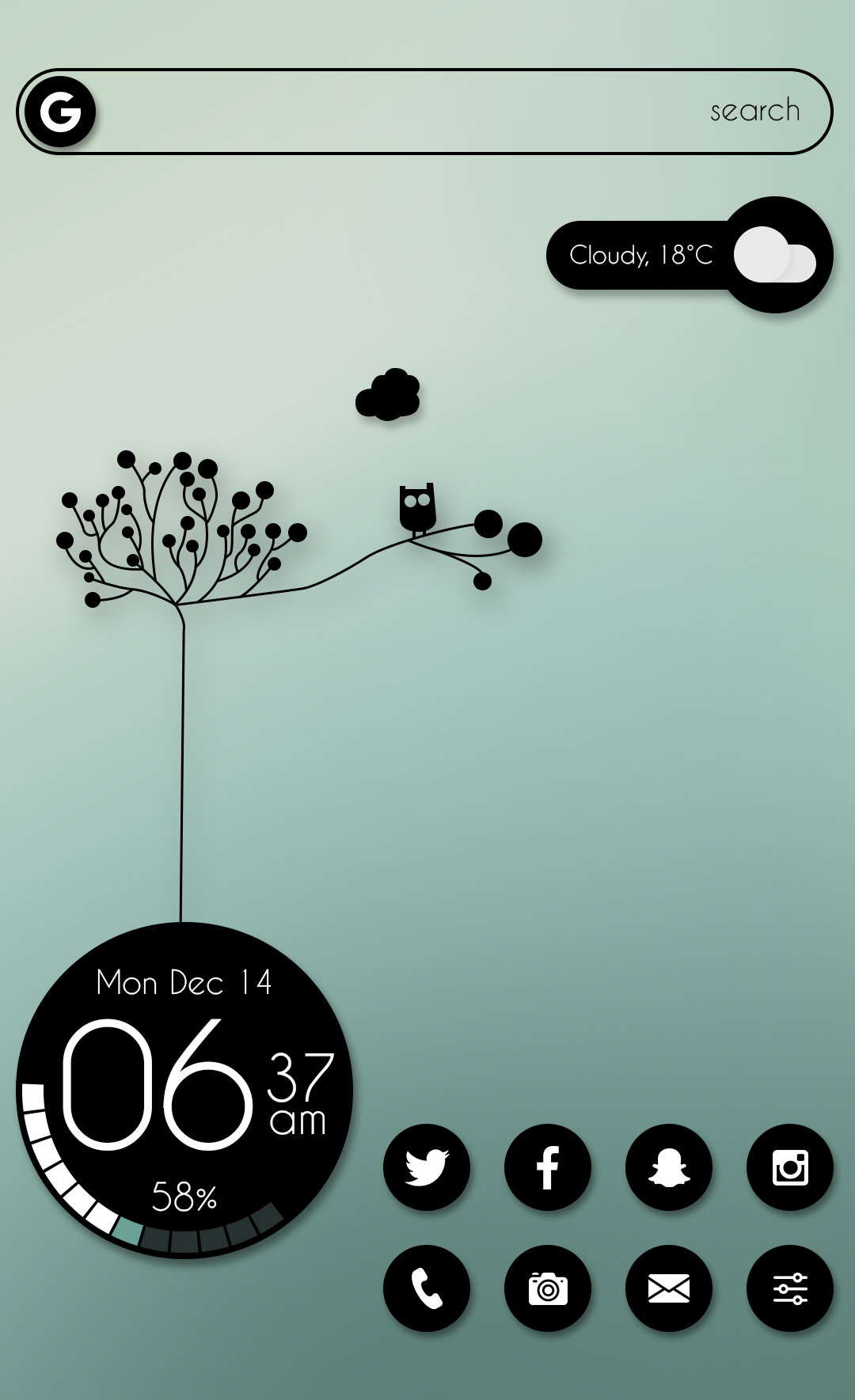855x1400 pixels.
Task: Open the Facebook app
Action: [x=548, y=1167]
